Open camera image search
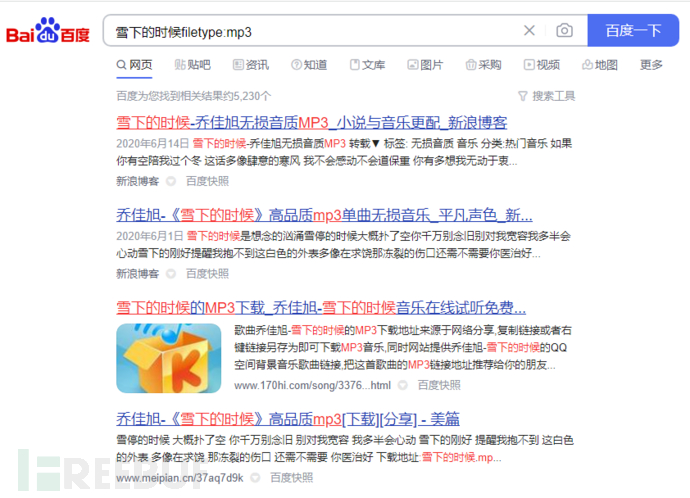The image size is (690, 498). tap(564, 31)
